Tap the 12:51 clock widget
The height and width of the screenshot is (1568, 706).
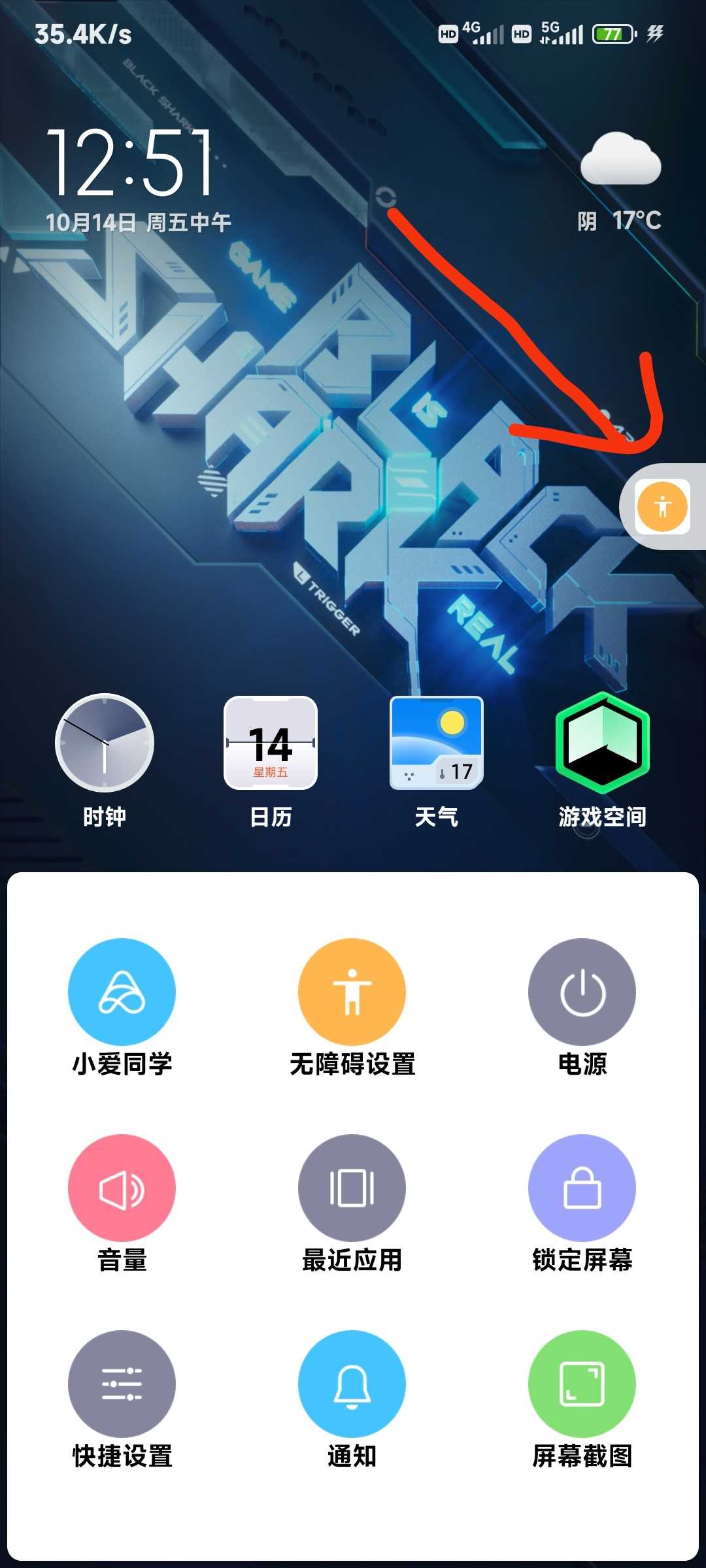[131, 163]
